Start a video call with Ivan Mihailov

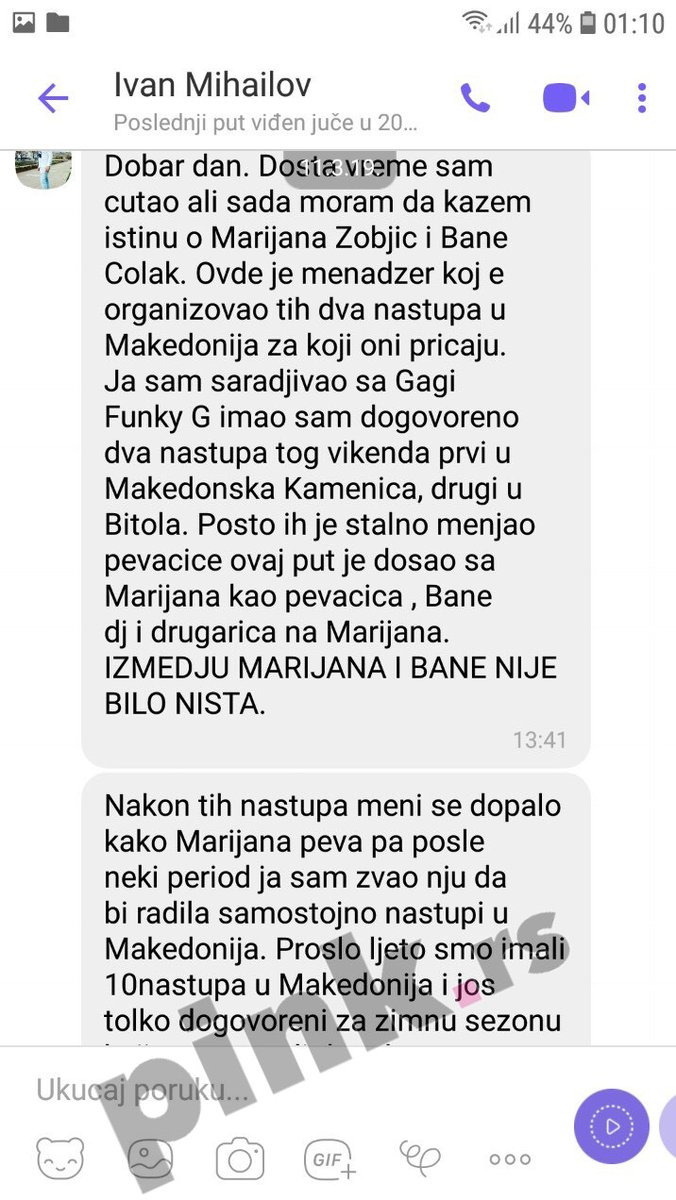click(x=565, y=98)
